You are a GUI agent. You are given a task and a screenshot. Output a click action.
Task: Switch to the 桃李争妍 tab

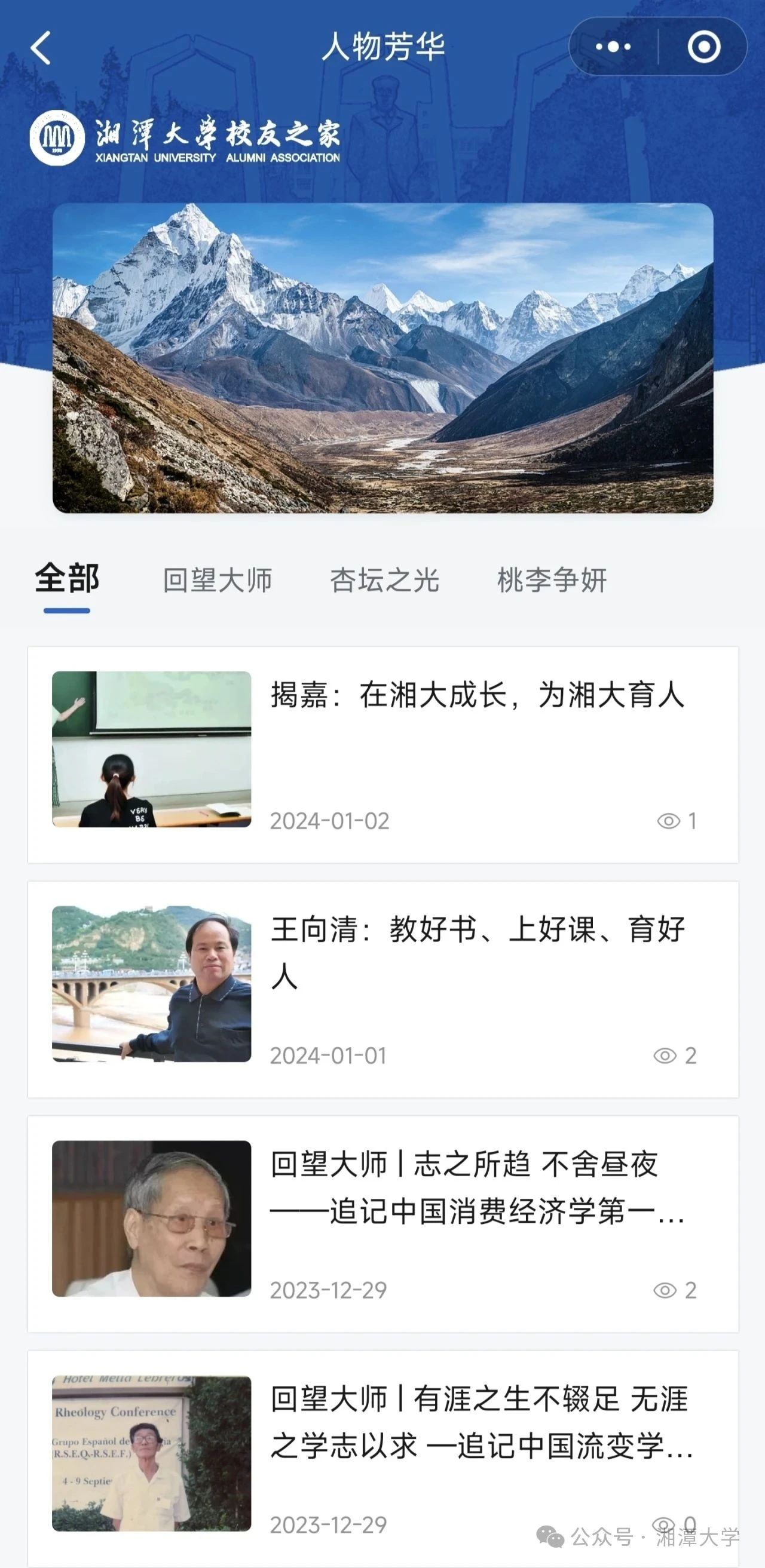(552, 580)
